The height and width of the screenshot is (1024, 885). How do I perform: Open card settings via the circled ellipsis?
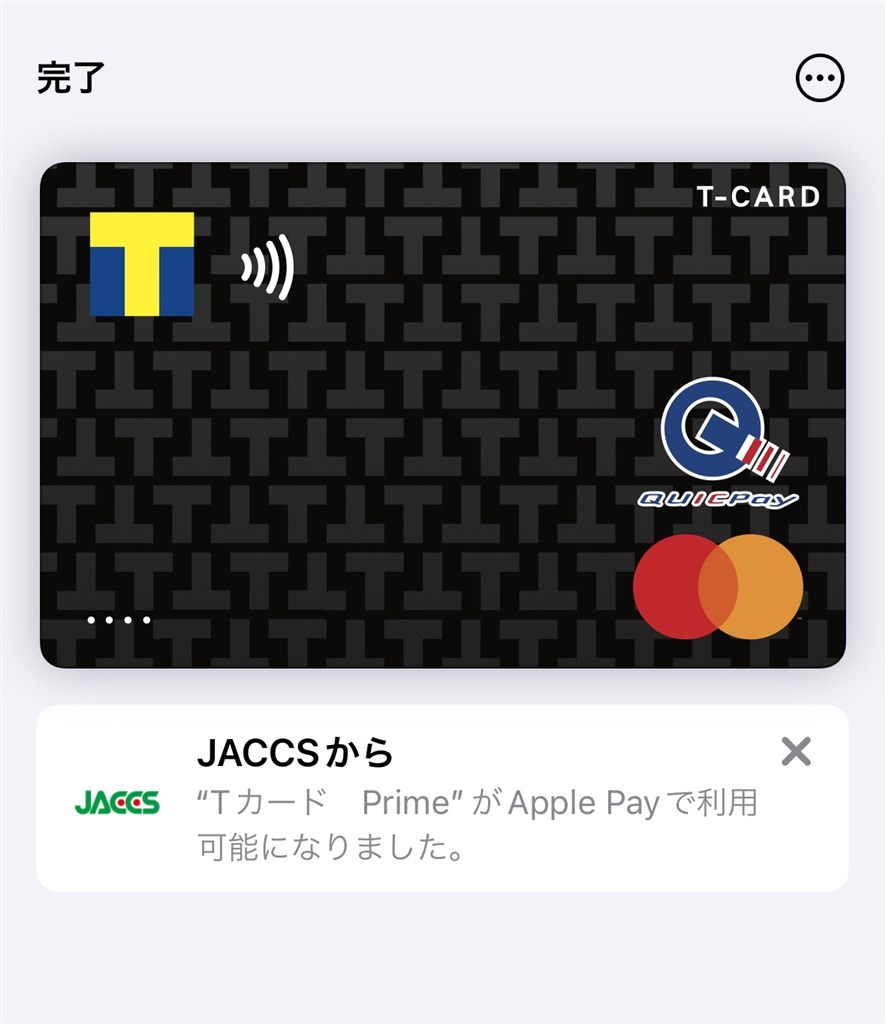click(818, 78)
